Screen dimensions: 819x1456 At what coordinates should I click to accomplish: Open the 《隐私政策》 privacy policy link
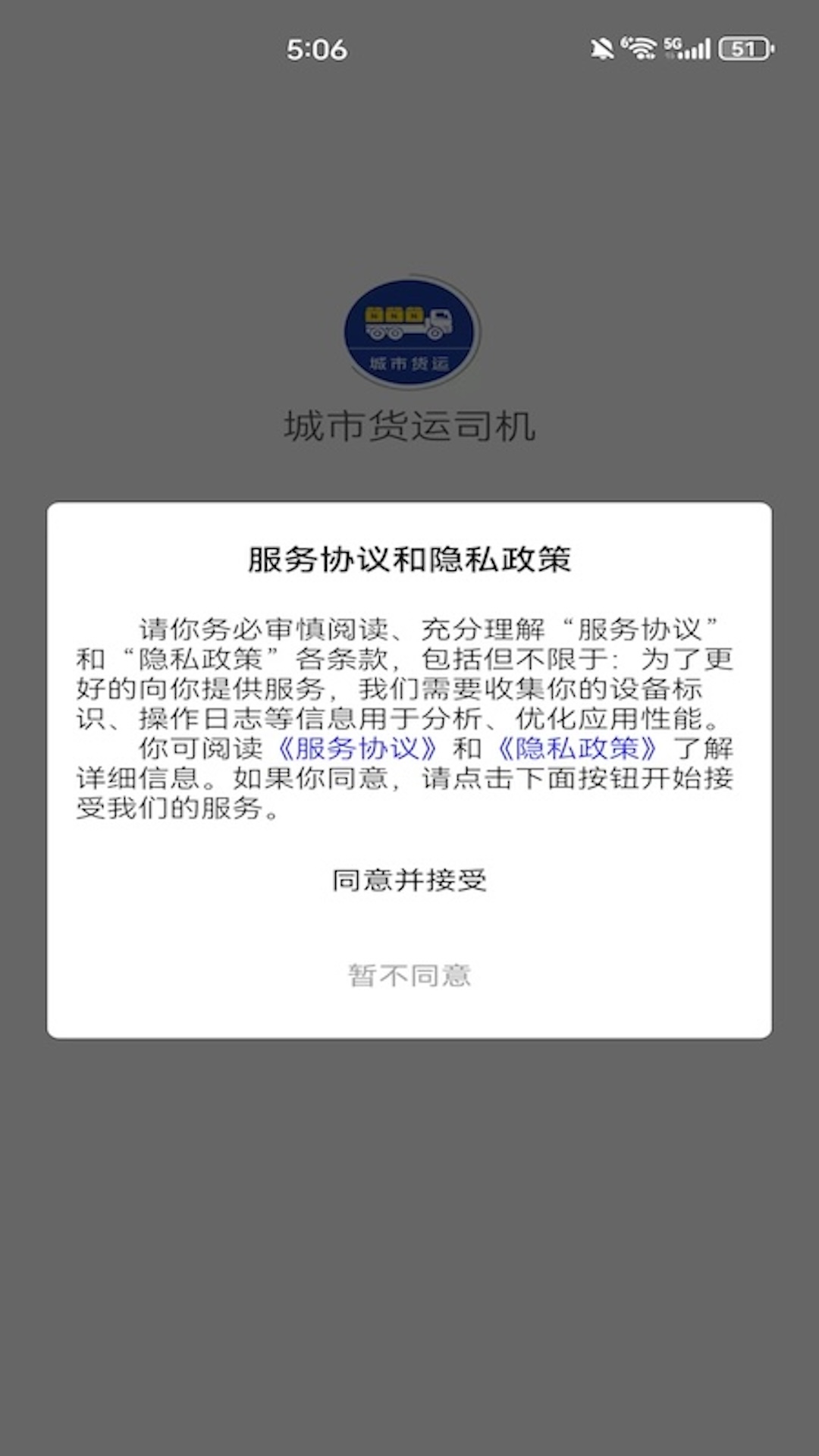tap(576, 749)
